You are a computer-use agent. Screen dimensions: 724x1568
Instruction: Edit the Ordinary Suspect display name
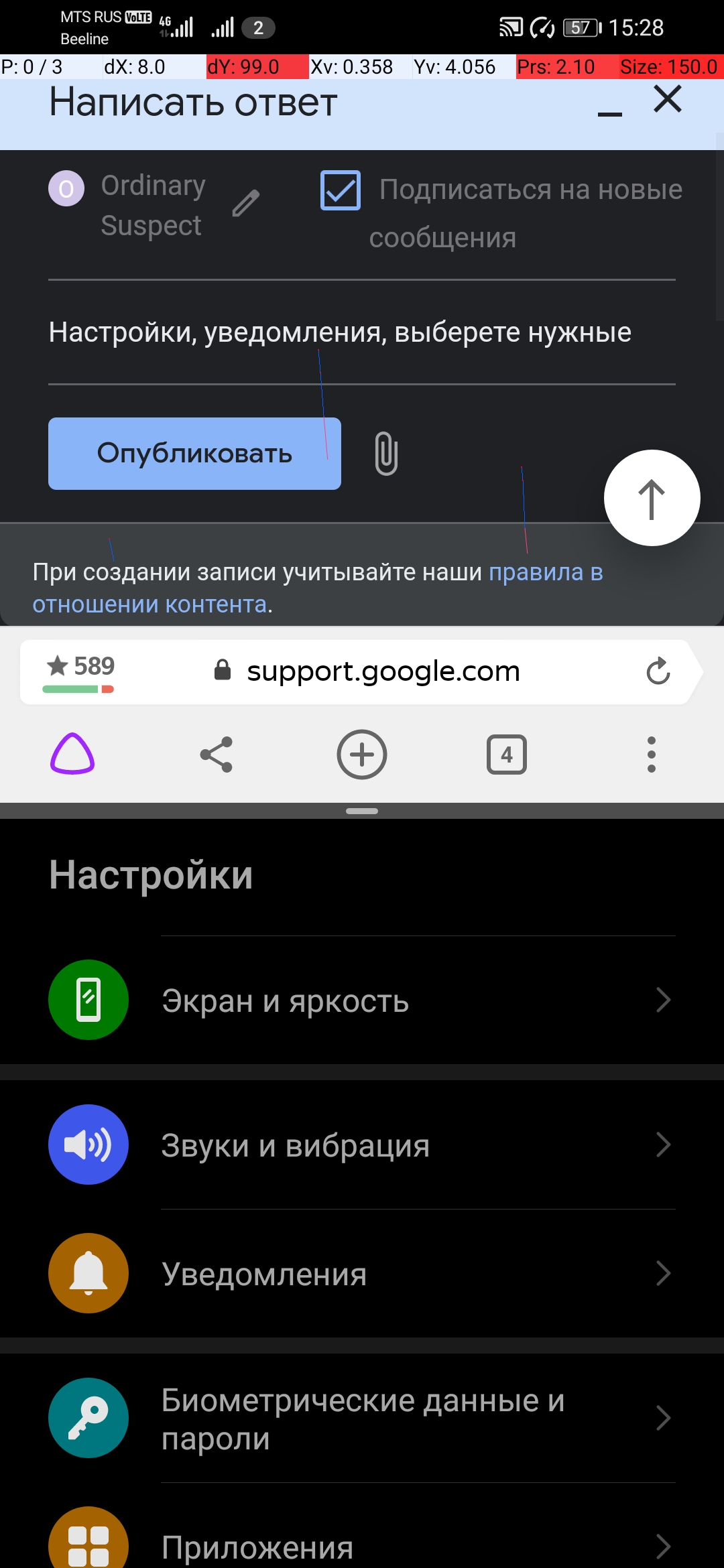[x=246, y=204]
